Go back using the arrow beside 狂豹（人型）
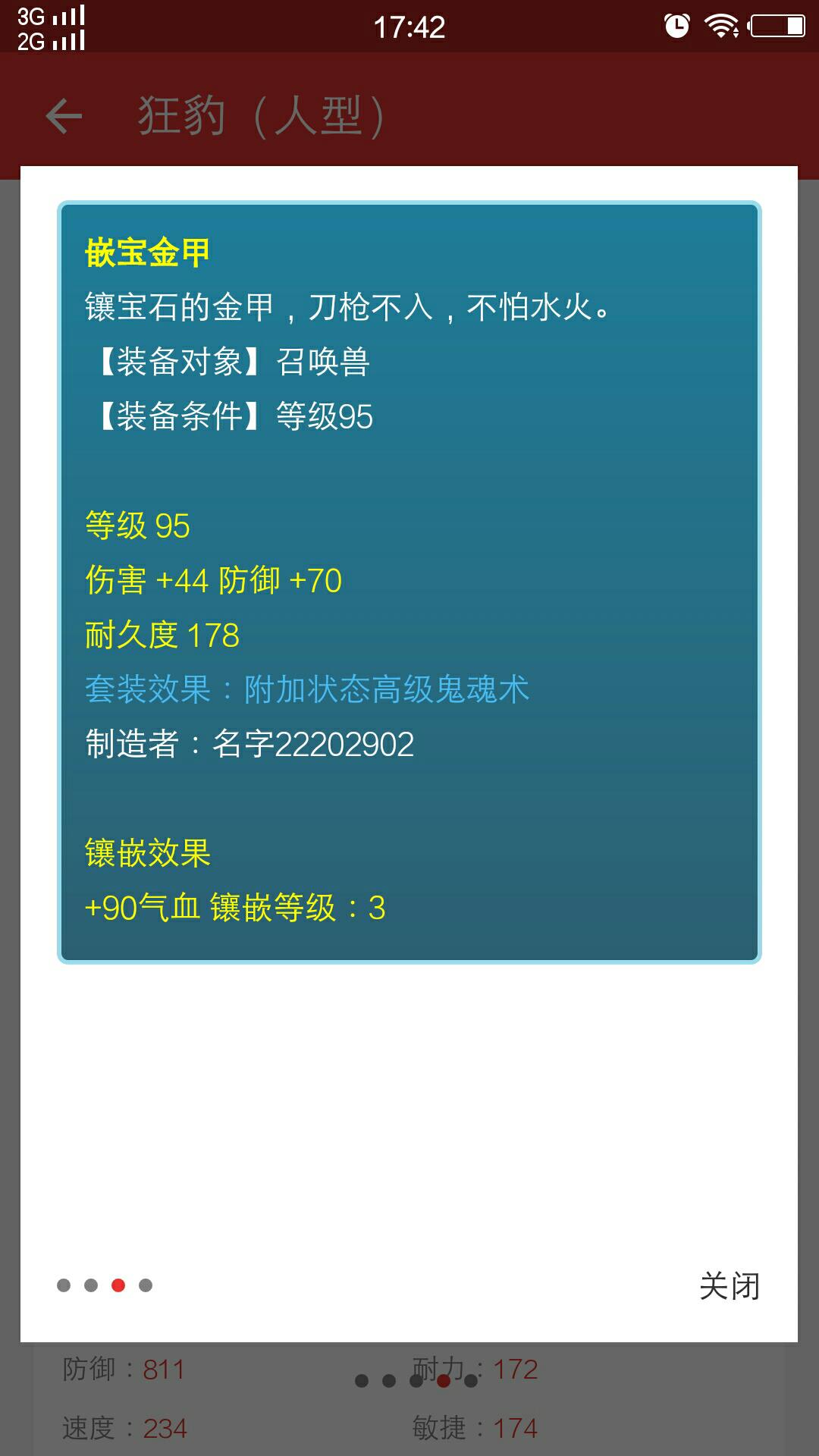This screenshot has height=1456, width=819. 64,116
